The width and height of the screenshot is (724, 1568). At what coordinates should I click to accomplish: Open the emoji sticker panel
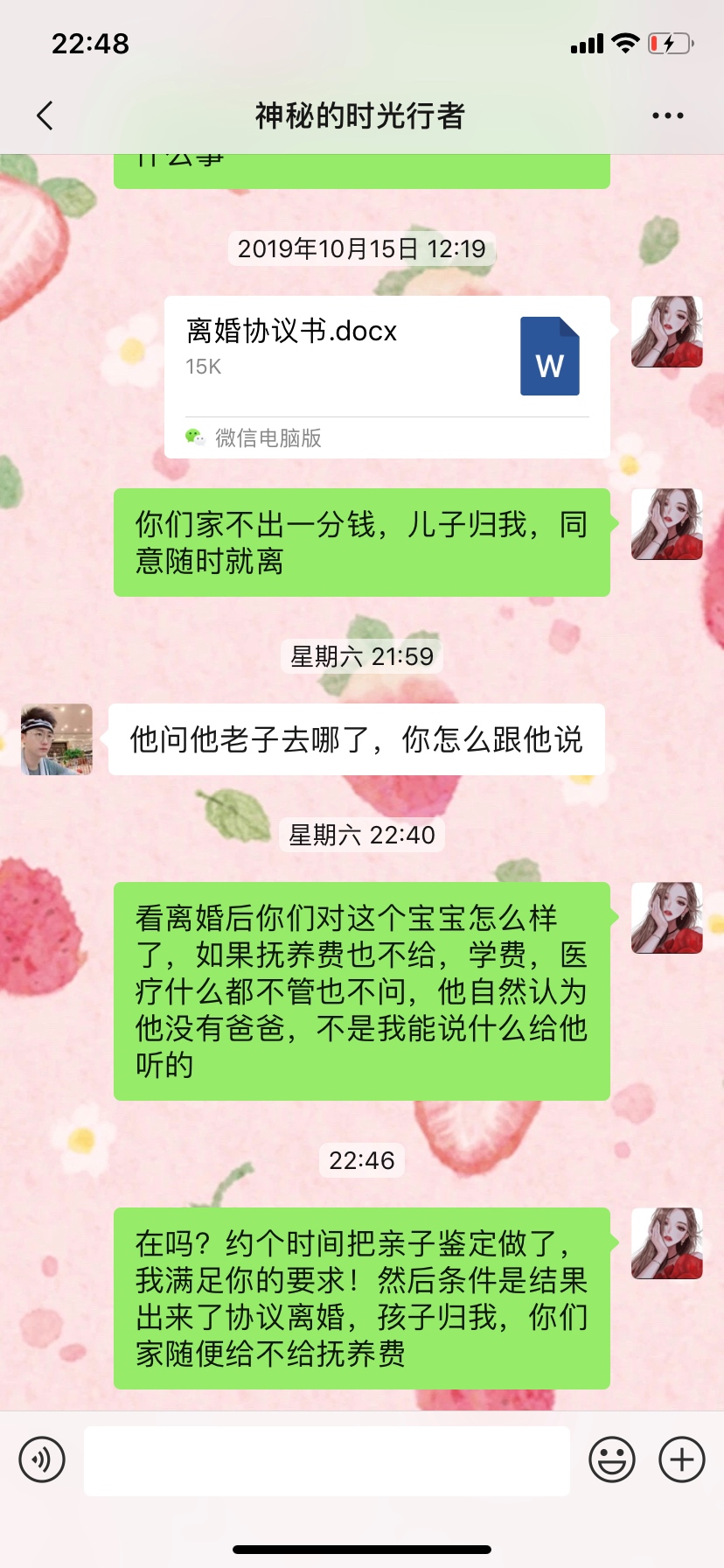(x=611, y=1459)
